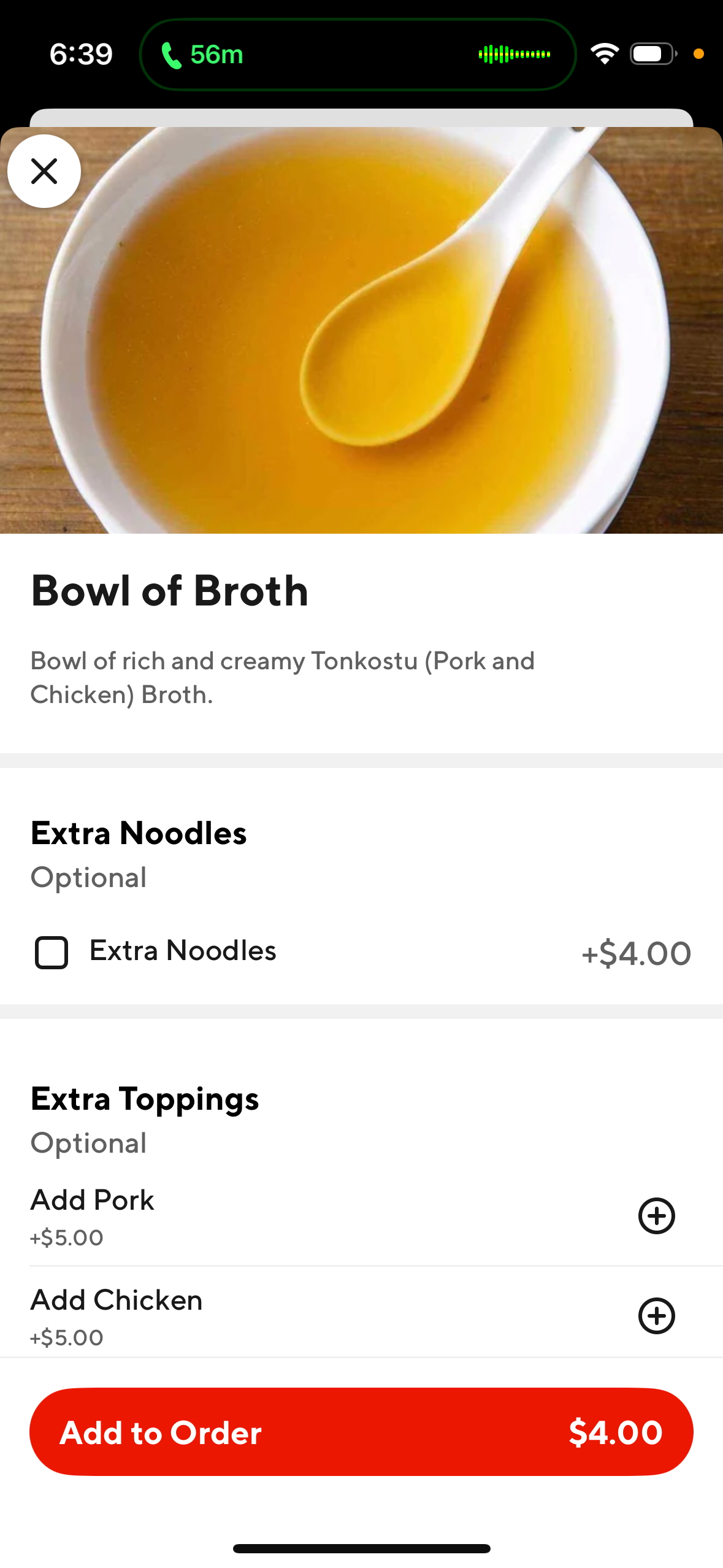723x1568 pixels.
Task: Add Chicken topping with plus icon
Action: pos(656,1316)
